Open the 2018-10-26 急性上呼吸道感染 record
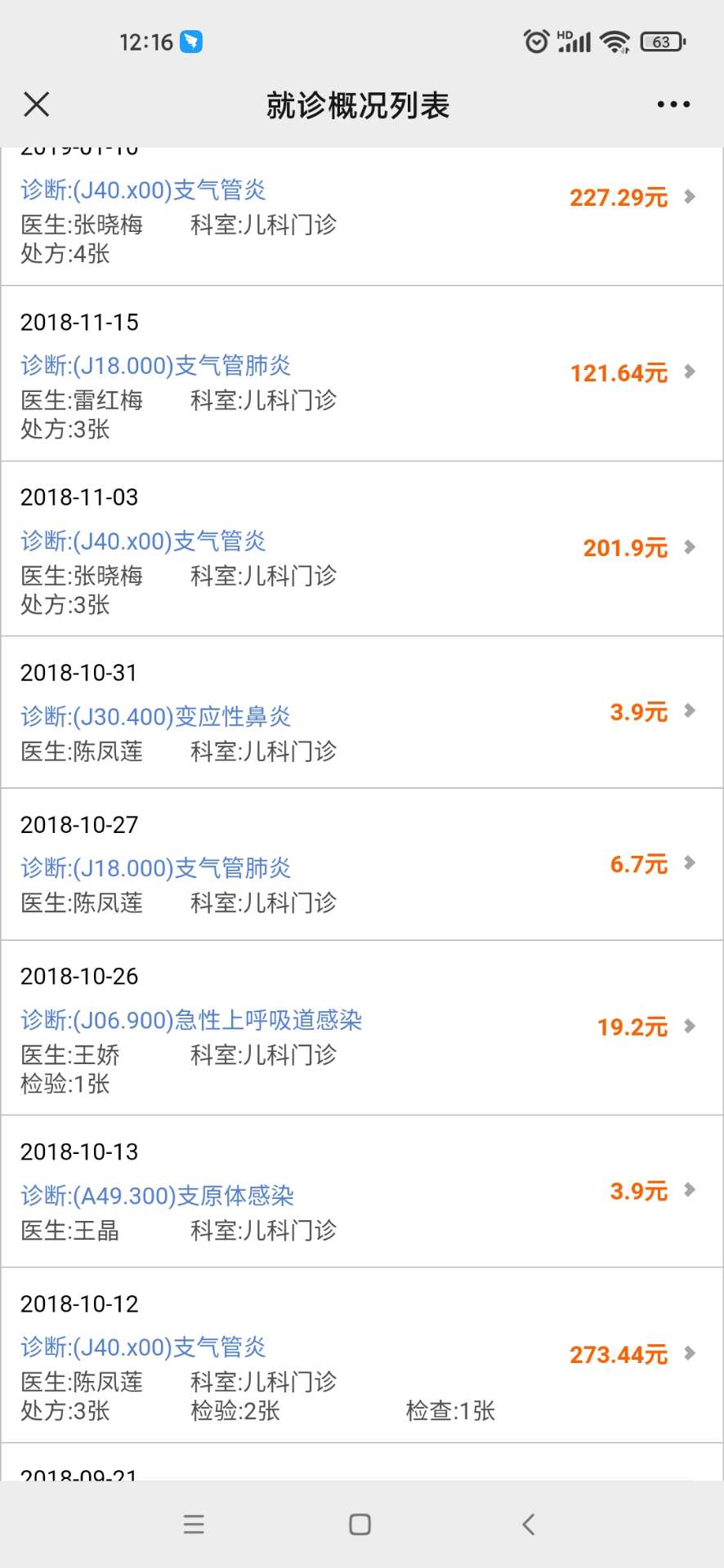This screenshot has width=724, height=1568. (x=362, y=1027)
